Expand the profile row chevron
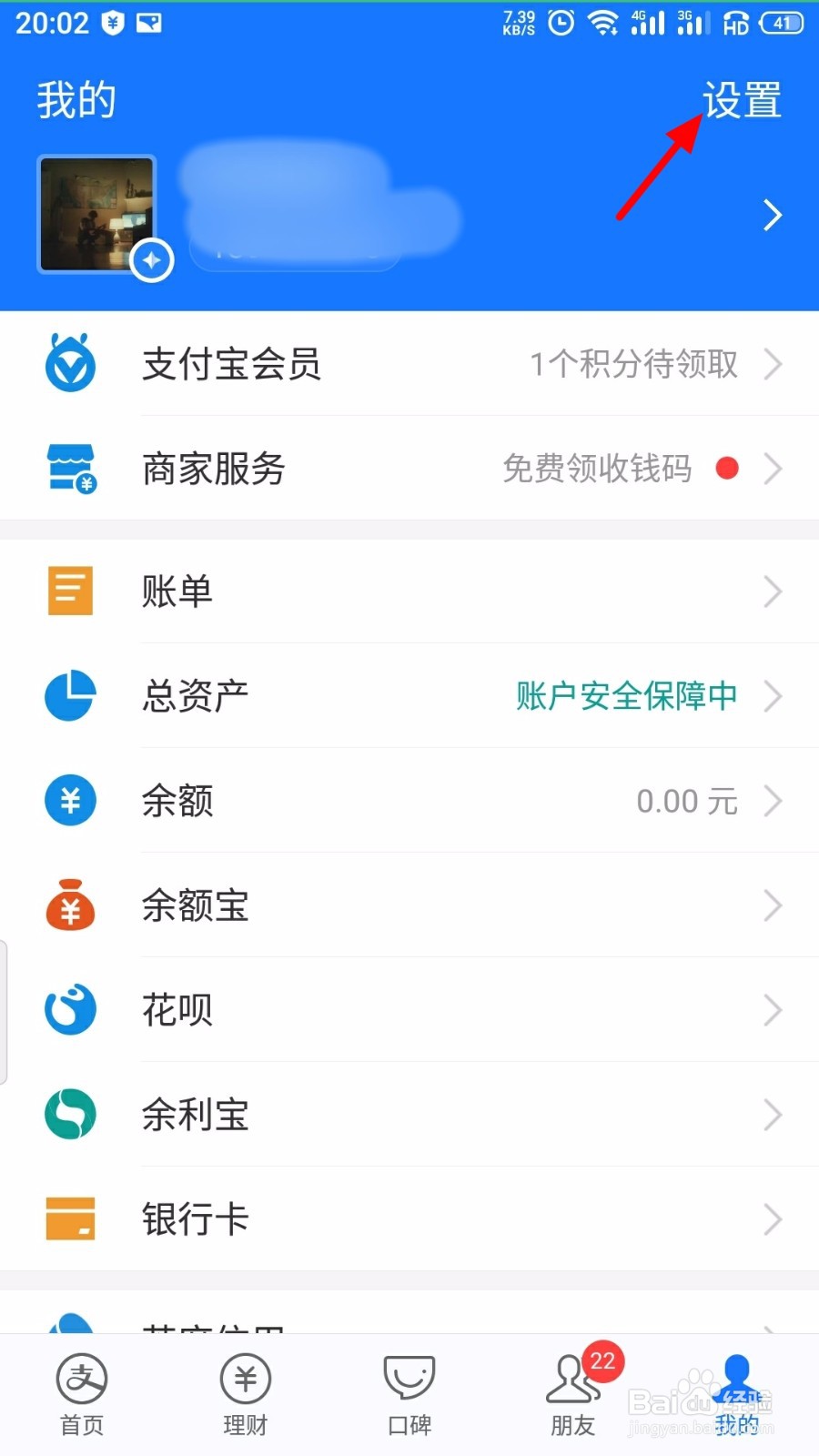 [773, 215]
